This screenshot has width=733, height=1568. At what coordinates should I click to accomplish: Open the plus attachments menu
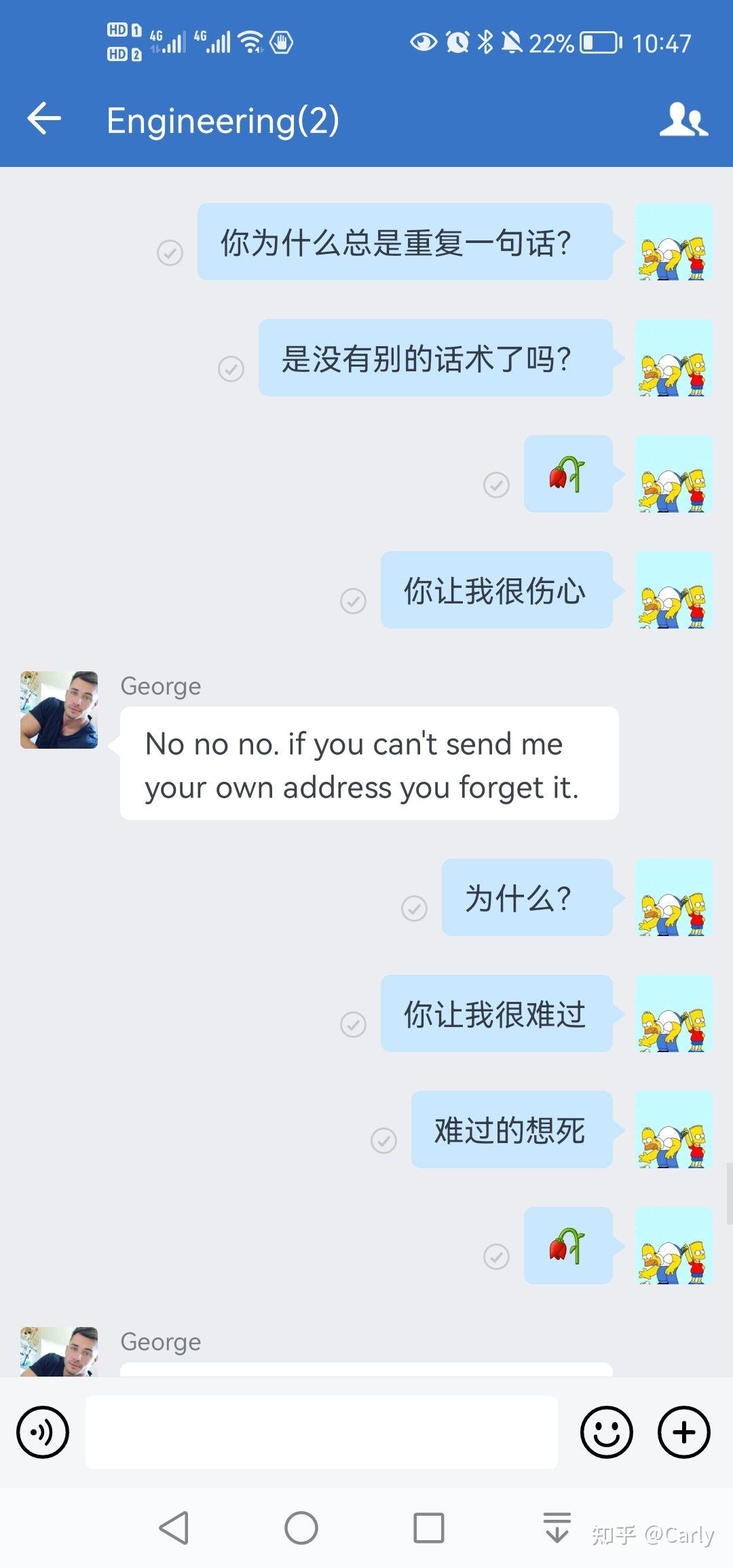click(684, 1432)
